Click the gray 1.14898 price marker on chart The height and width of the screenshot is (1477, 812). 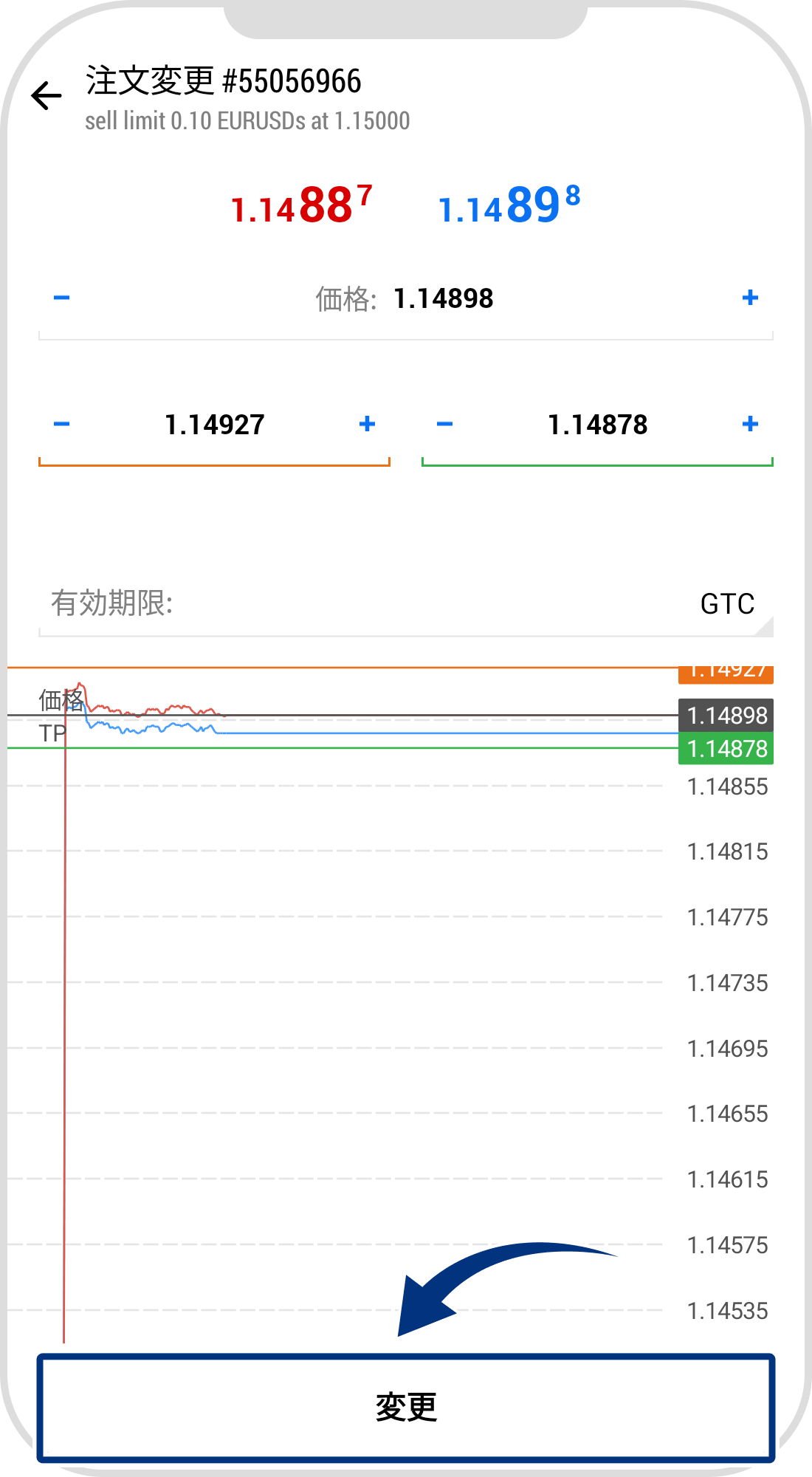click(726, 715)
